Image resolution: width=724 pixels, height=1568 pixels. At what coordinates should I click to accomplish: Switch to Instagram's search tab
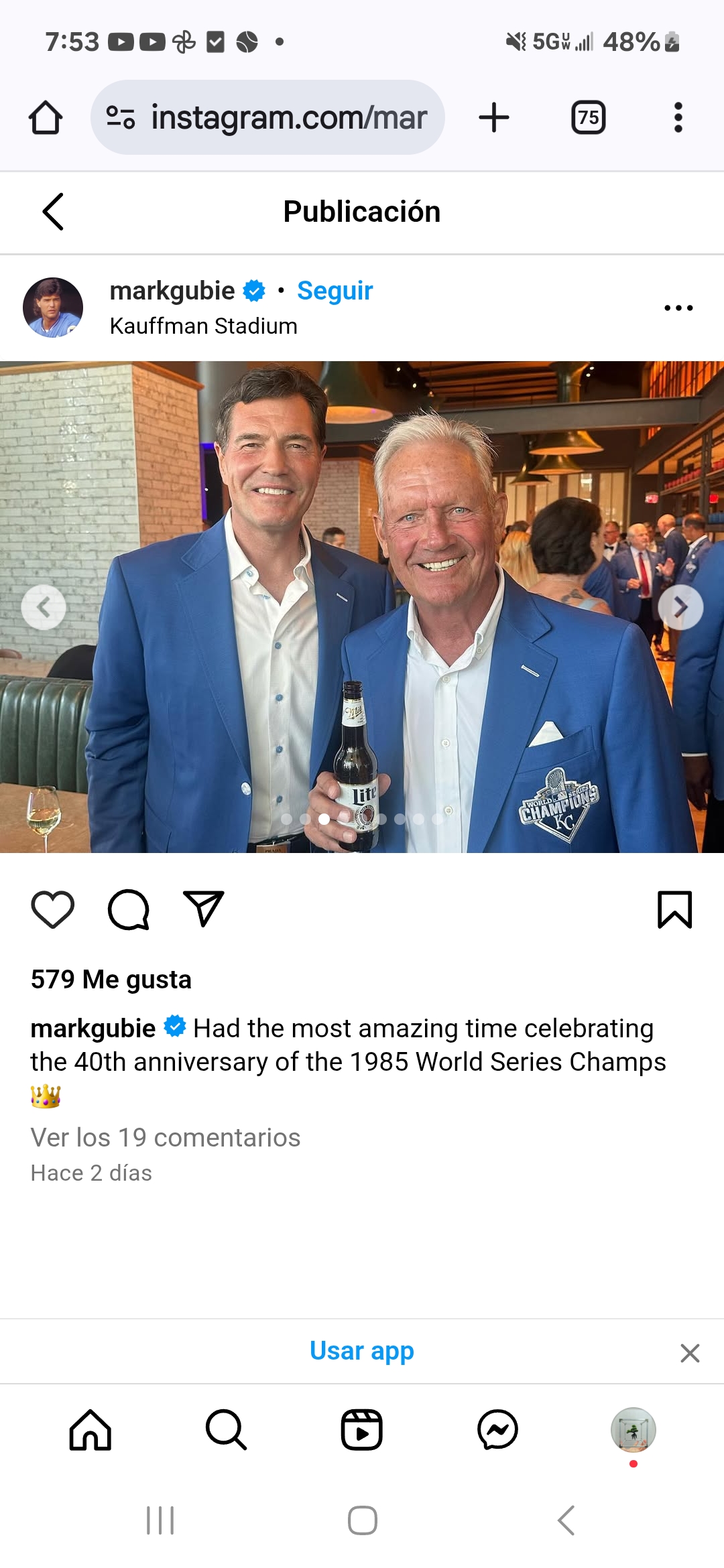[x=226, y=1430]
